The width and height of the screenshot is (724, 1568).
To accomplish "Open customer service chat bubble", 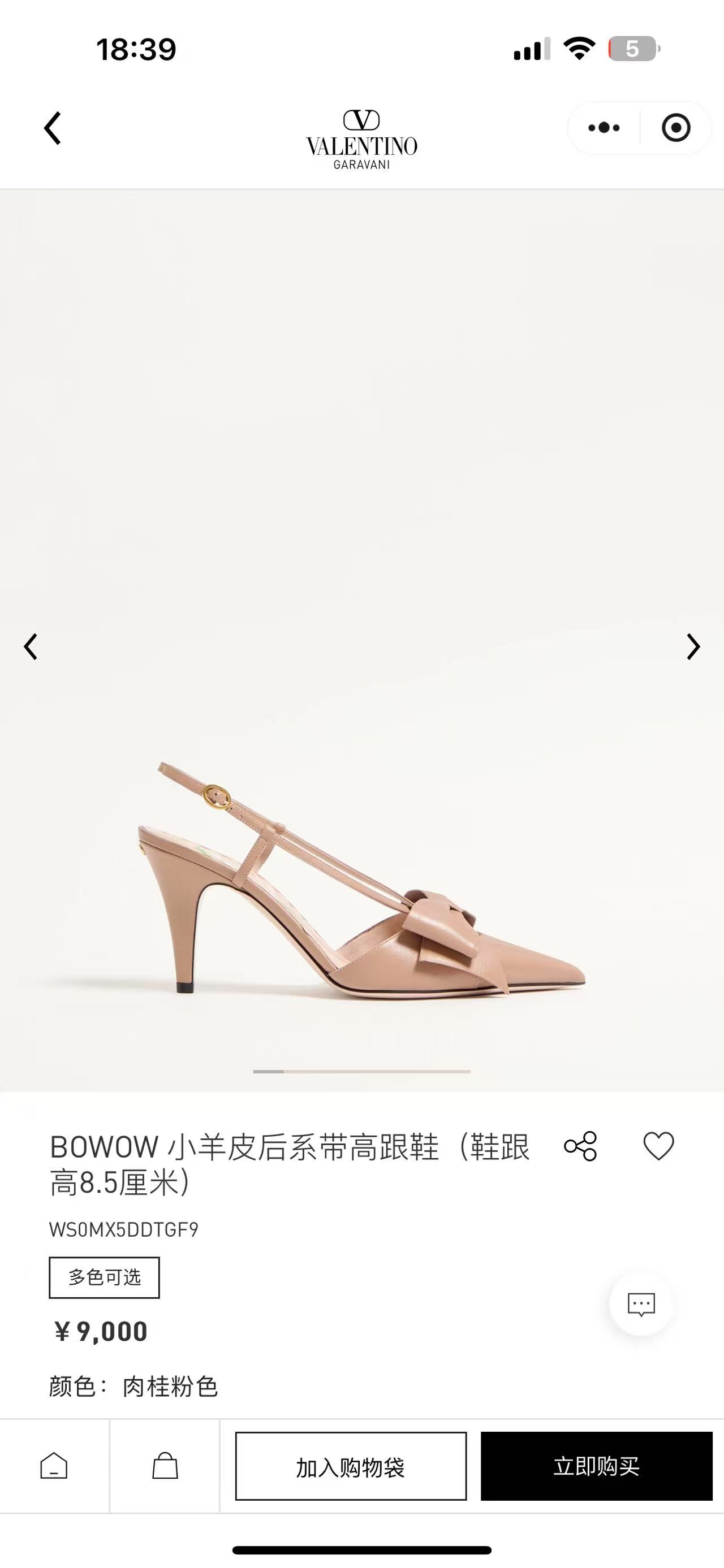I will (x=641, y=1304).
